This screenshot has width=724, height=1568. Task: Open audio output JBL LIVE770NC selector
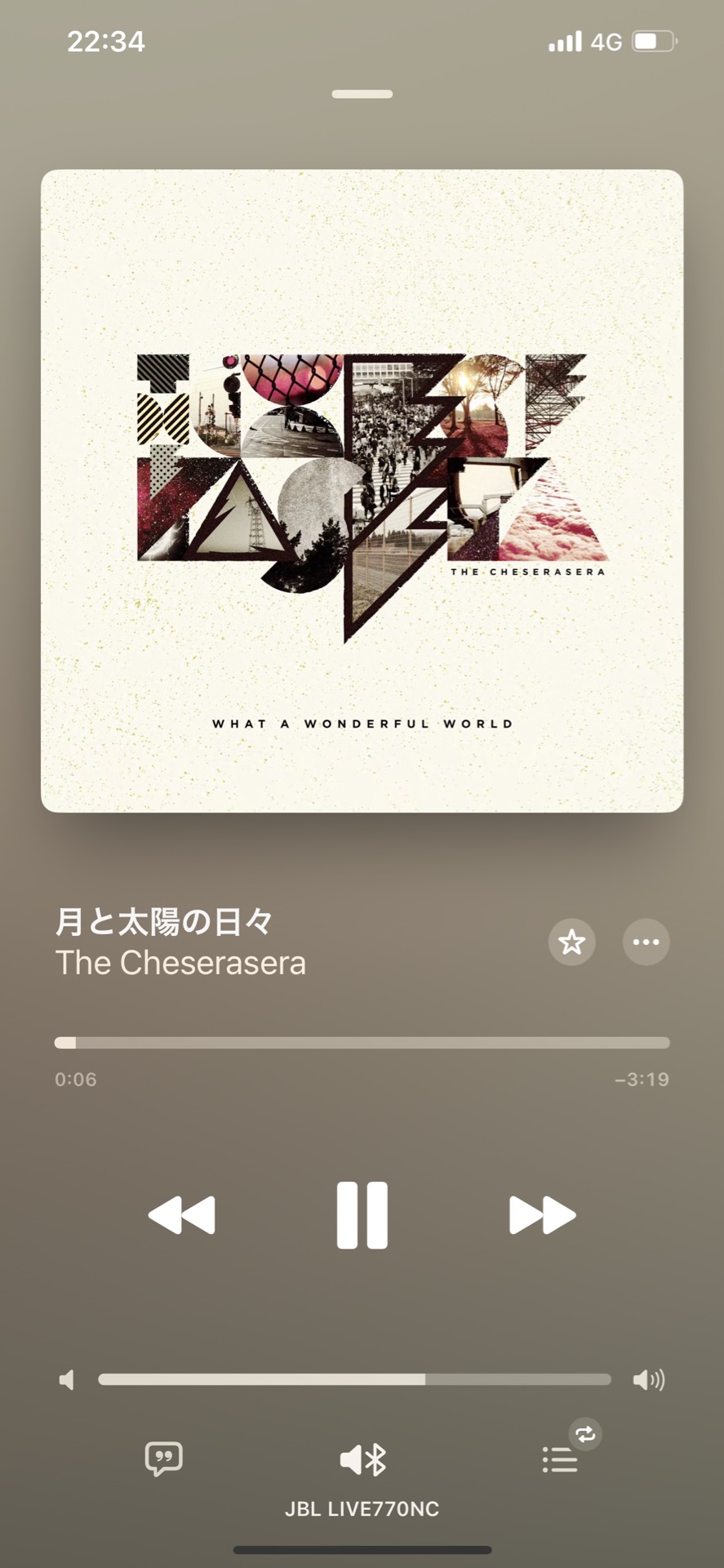(362, 1460)
